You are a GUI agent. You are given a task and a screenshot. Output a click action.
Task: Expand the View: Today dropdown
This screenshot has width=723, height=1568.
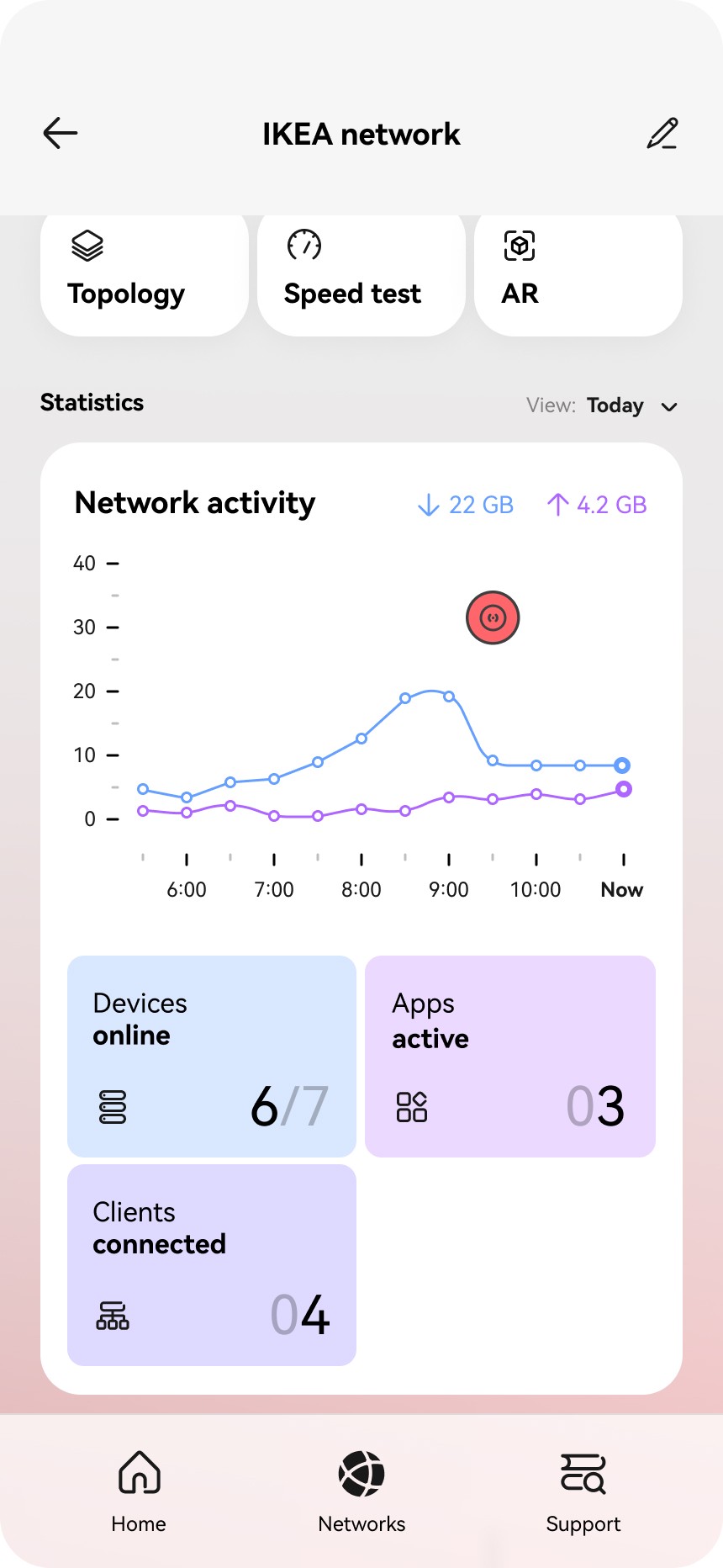click(x=602, y=405)
